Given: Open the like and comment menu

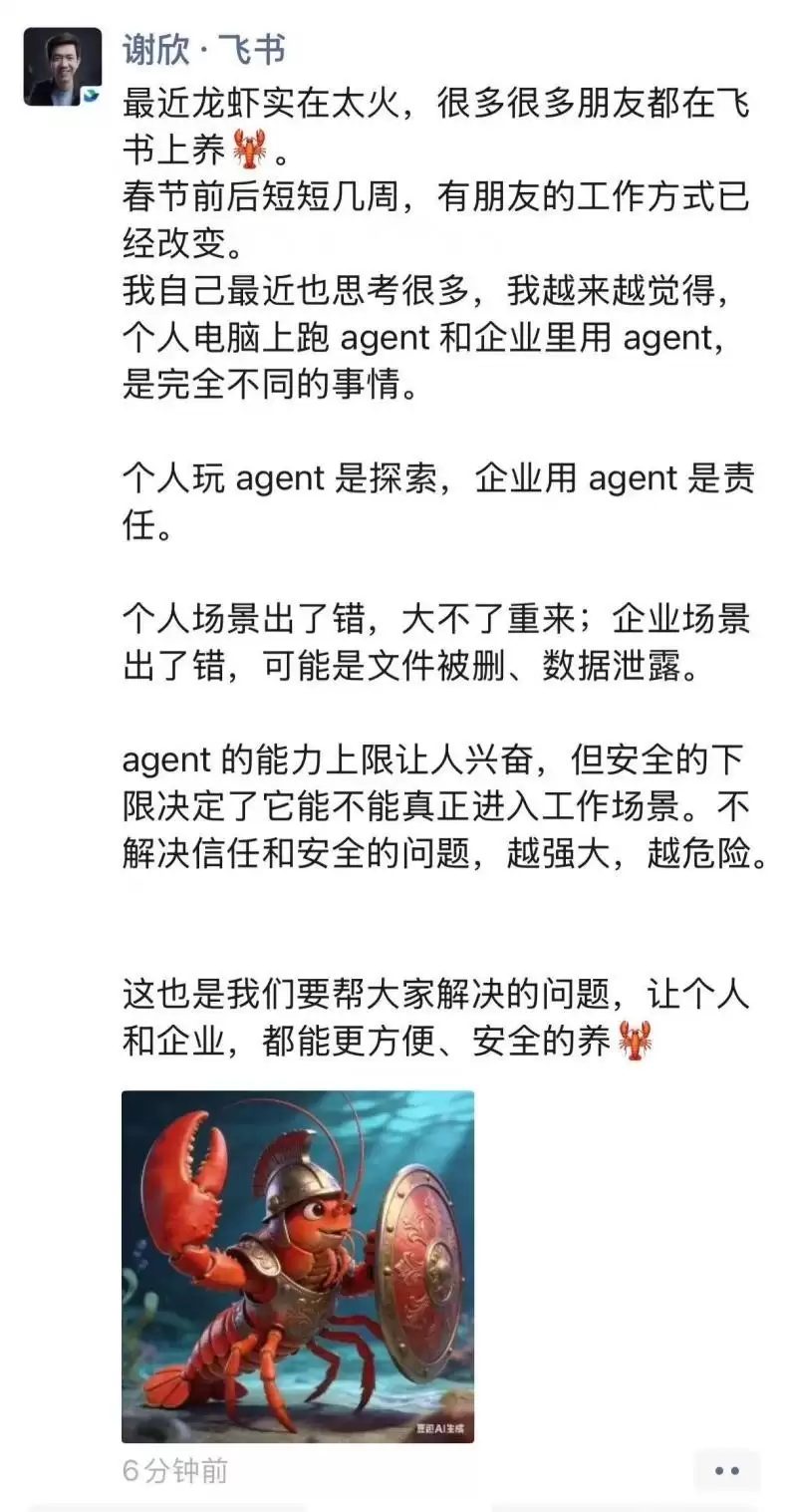Looking at the screenshot, I should [x=727, y=1470].
